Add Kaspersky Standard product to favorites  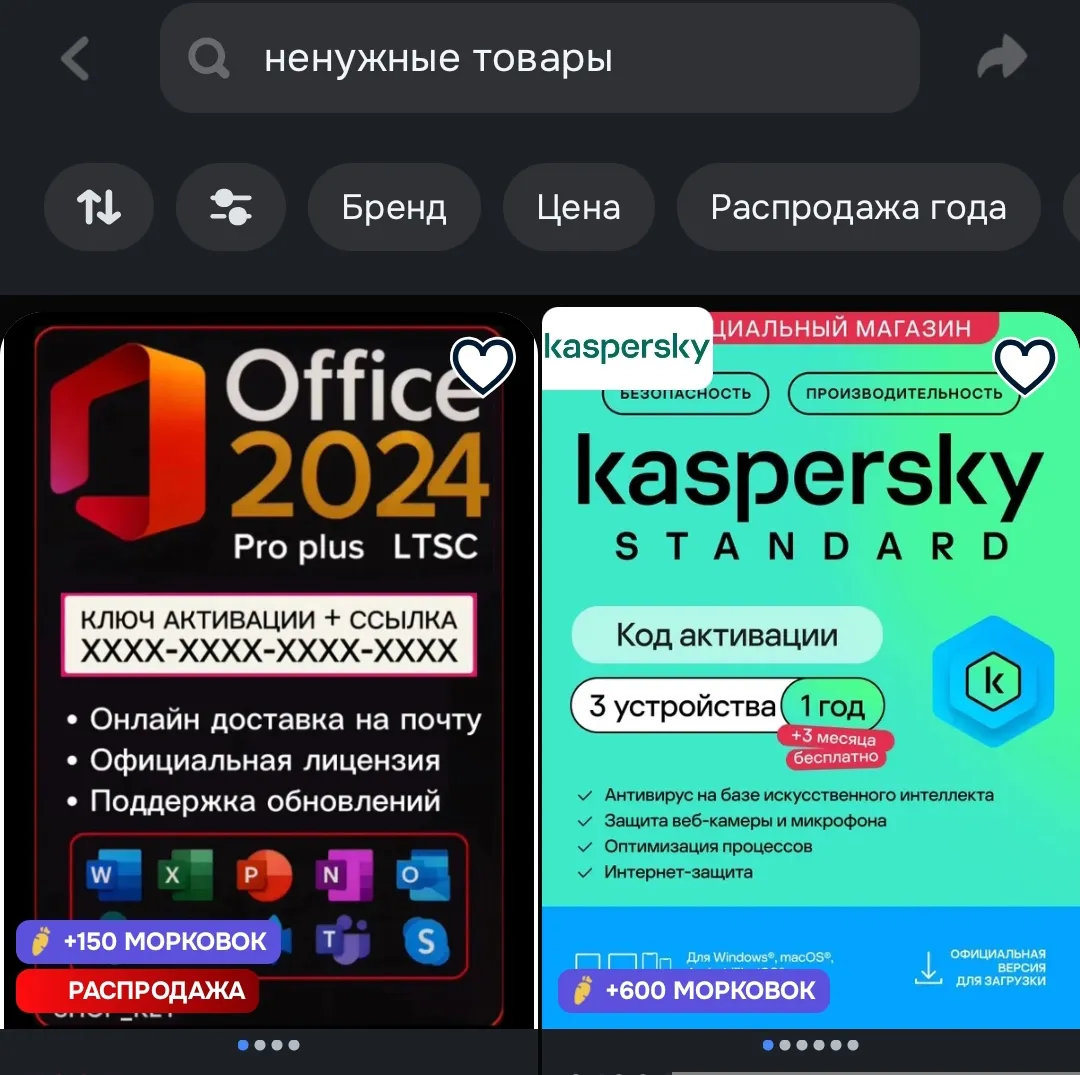[x=1025, y=367]
